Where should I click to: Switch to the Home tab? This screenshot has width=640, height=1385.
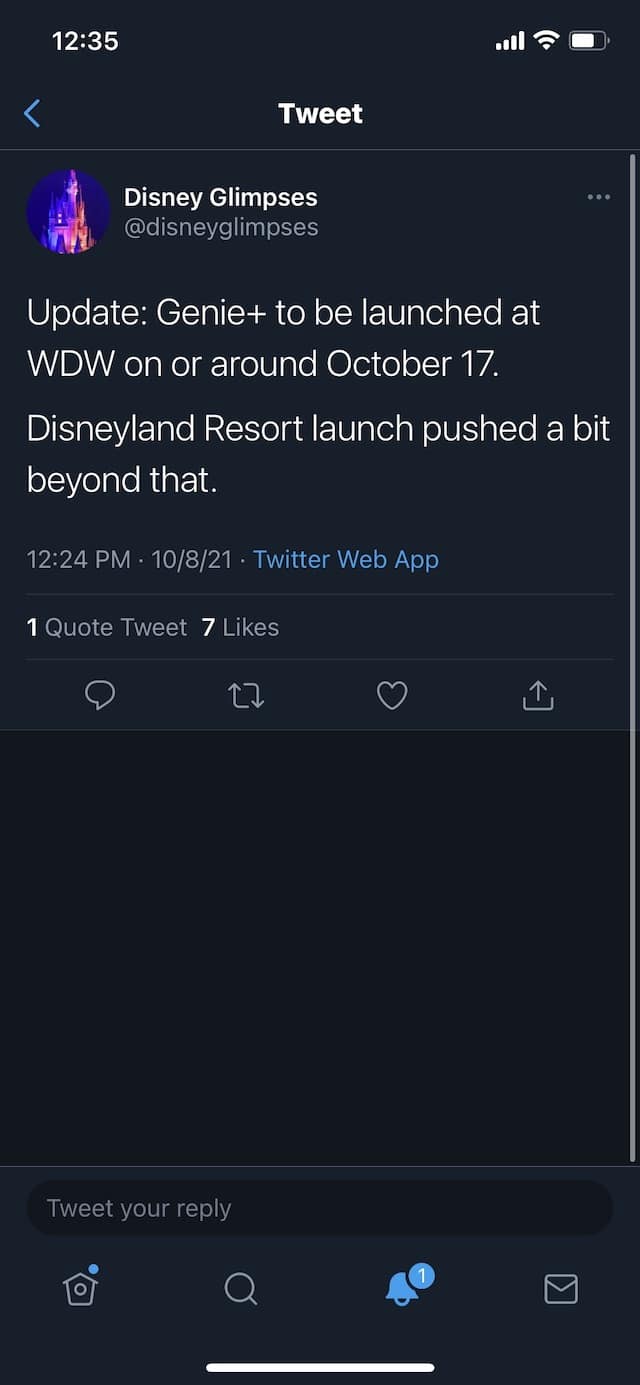[80, 1286]
